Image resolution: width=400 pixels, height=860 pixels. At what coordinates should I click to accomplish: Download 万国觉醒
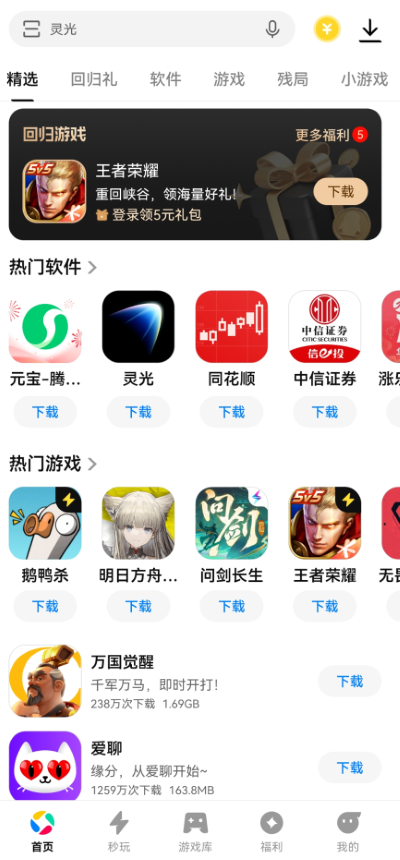tap(350, 681)
